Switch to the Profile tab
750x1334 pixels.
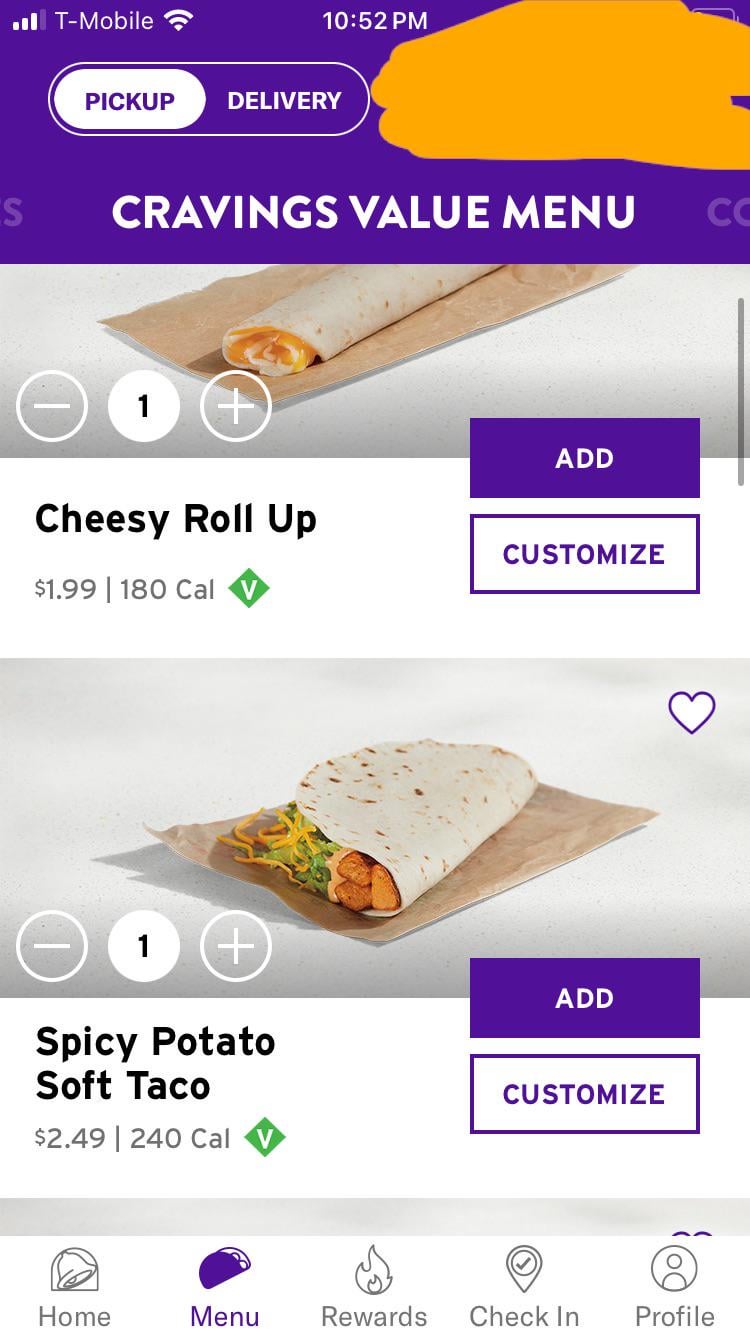click(674, 1286)
